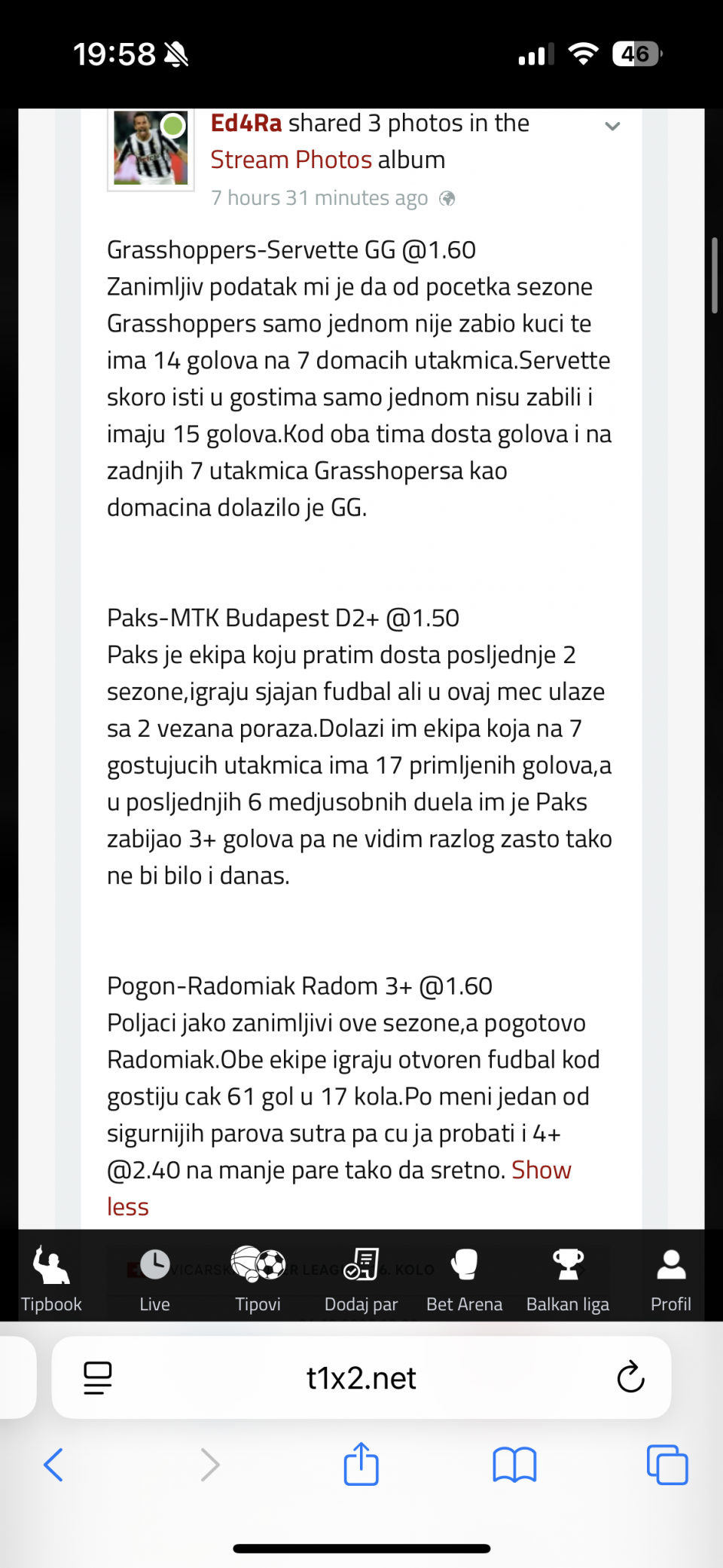Image resolution: width=723 pixels, height=1568 pixels.
Task: Open Safari bookmarks
Action: [x=514, y=1465]
